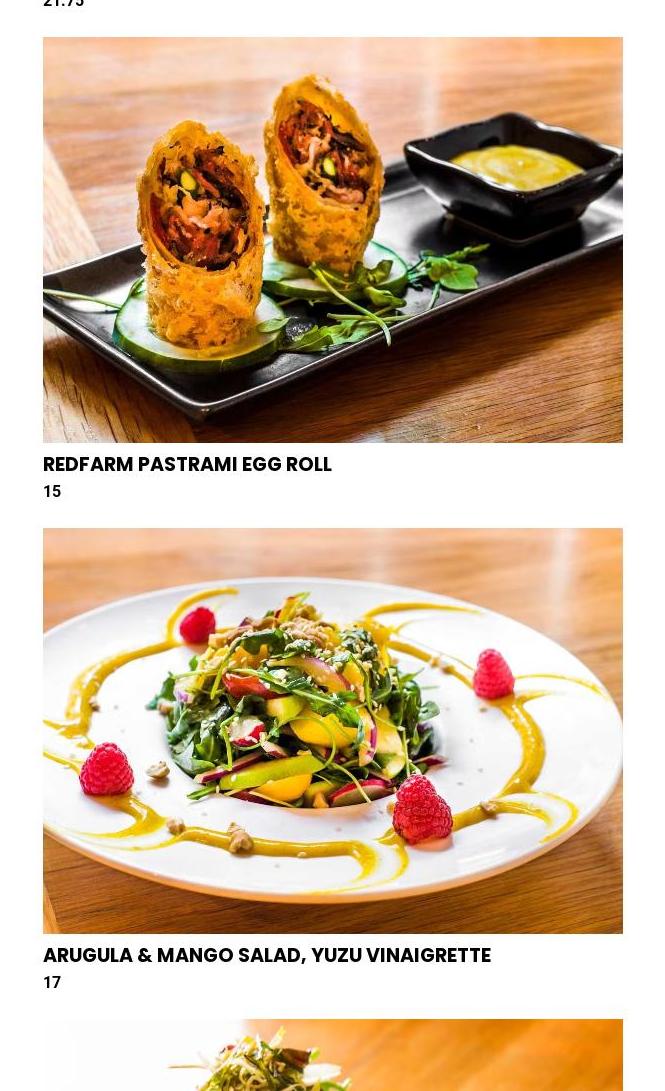Open the Arugula & Mango Salad photo
Screen dimensions: 665x1091
tap(332, 730)
